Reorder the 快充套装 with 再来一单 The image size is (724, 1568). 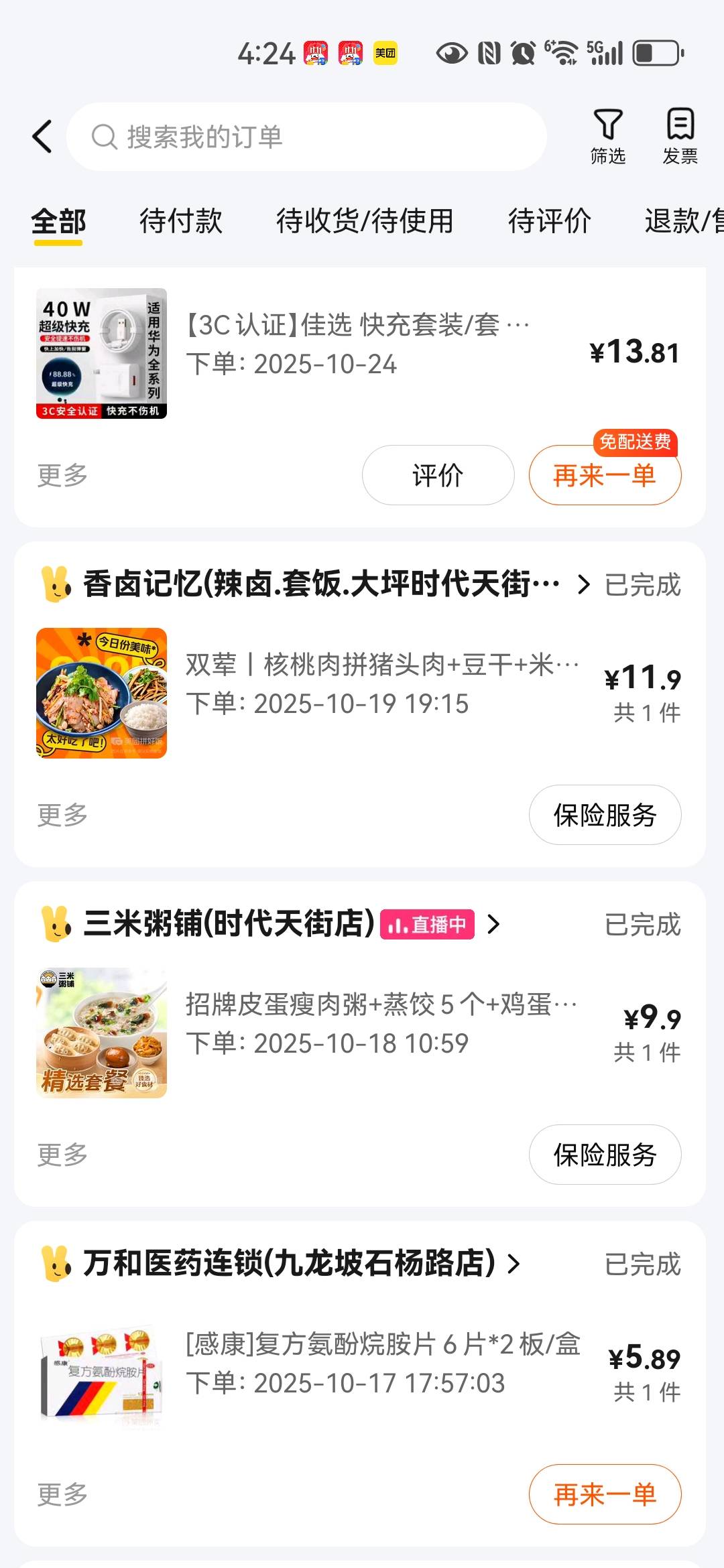tap(605, 475)
